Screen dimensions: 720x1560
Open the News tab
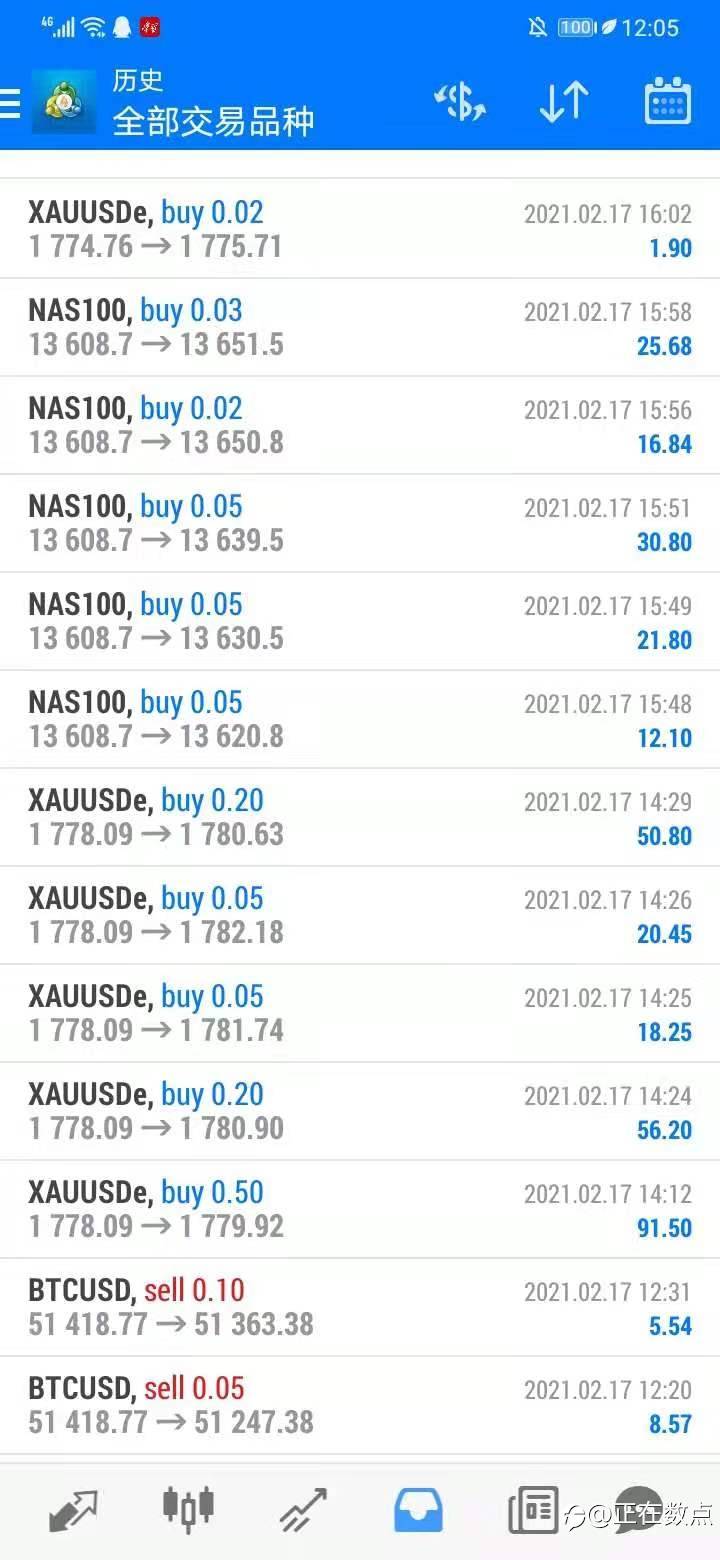pyautogui.click(x=533, y=1510)
